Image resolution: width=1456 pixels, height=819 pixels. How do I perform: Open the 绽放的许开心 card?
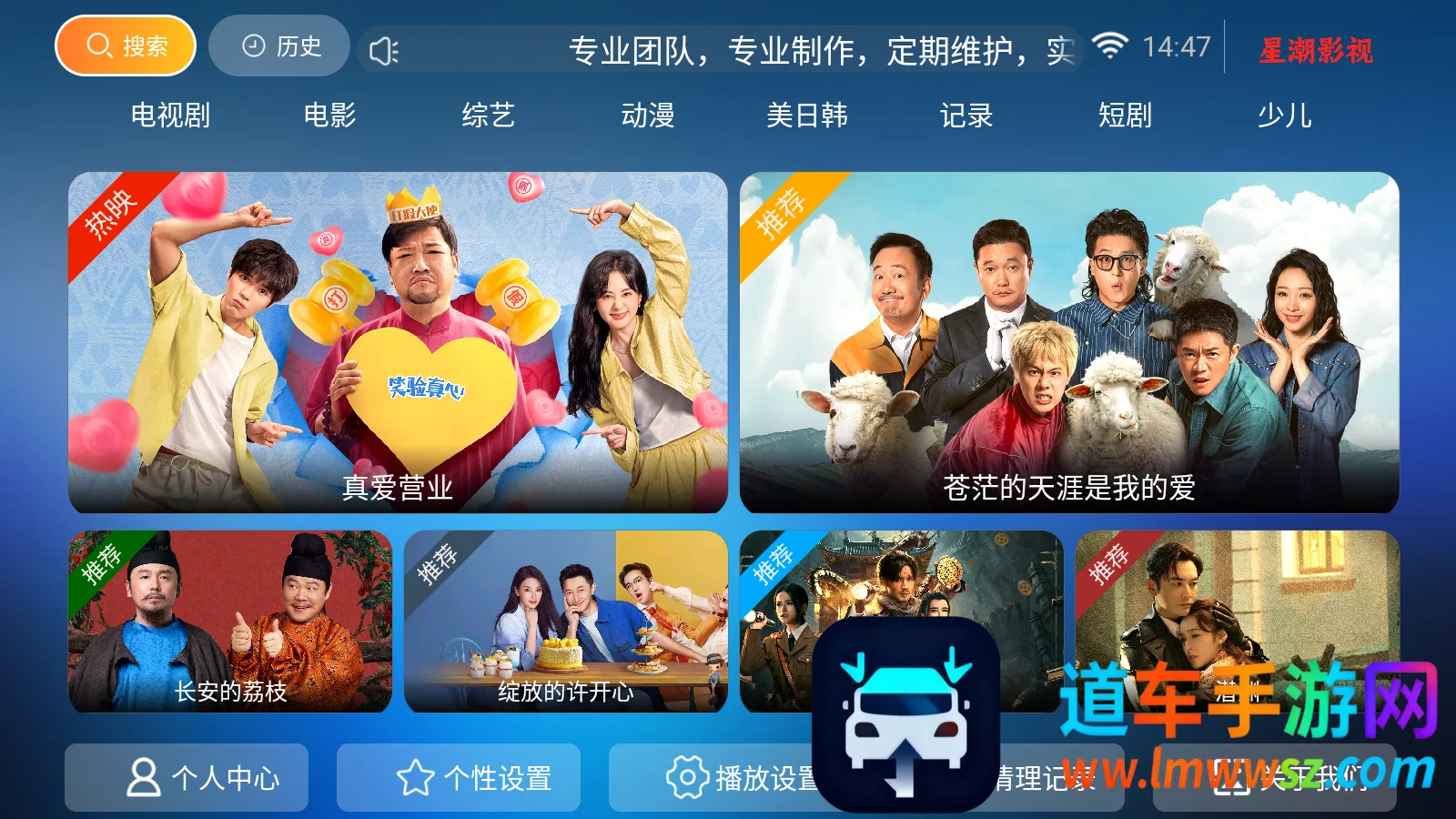click(x=566, y=622)
